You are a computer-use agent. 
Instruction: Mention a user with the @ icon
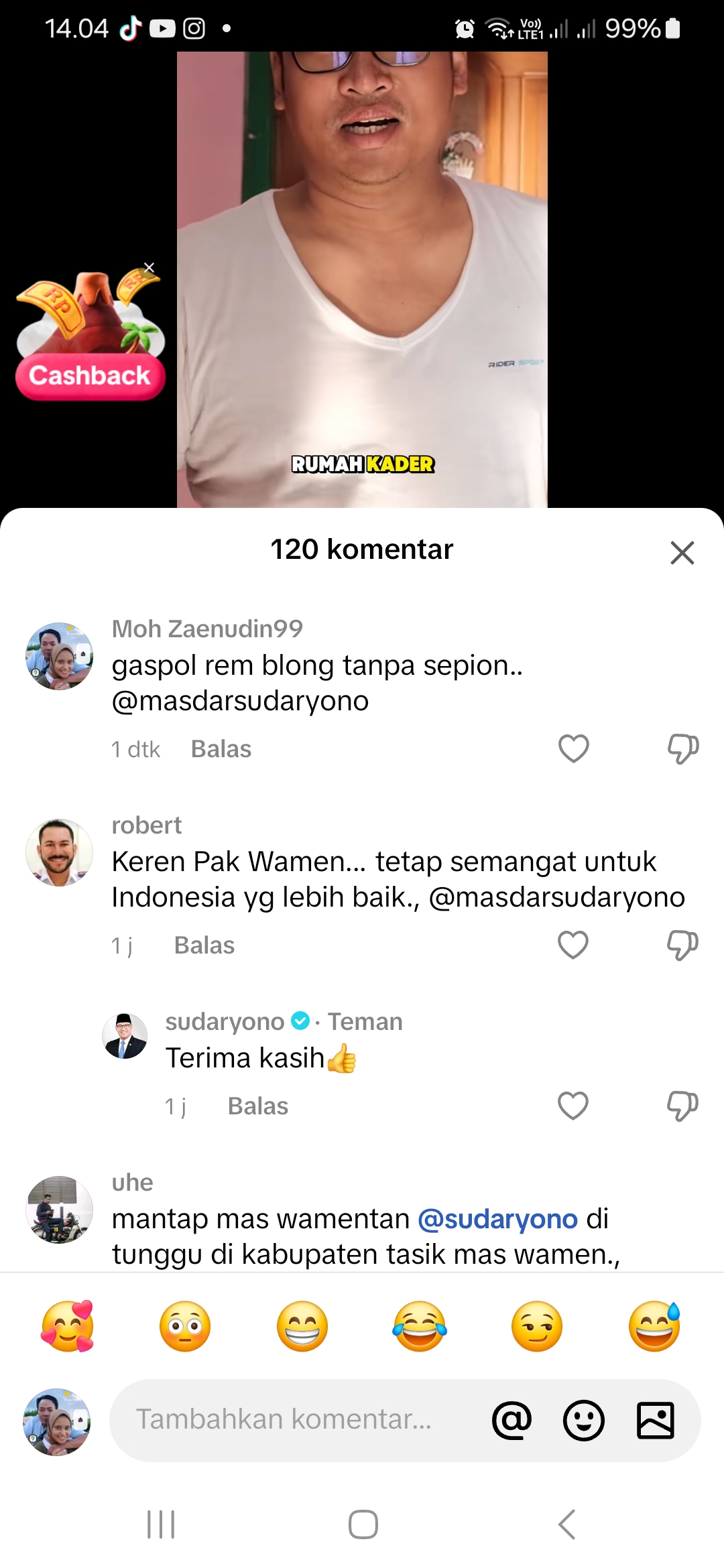click(x=511, y=1420)
